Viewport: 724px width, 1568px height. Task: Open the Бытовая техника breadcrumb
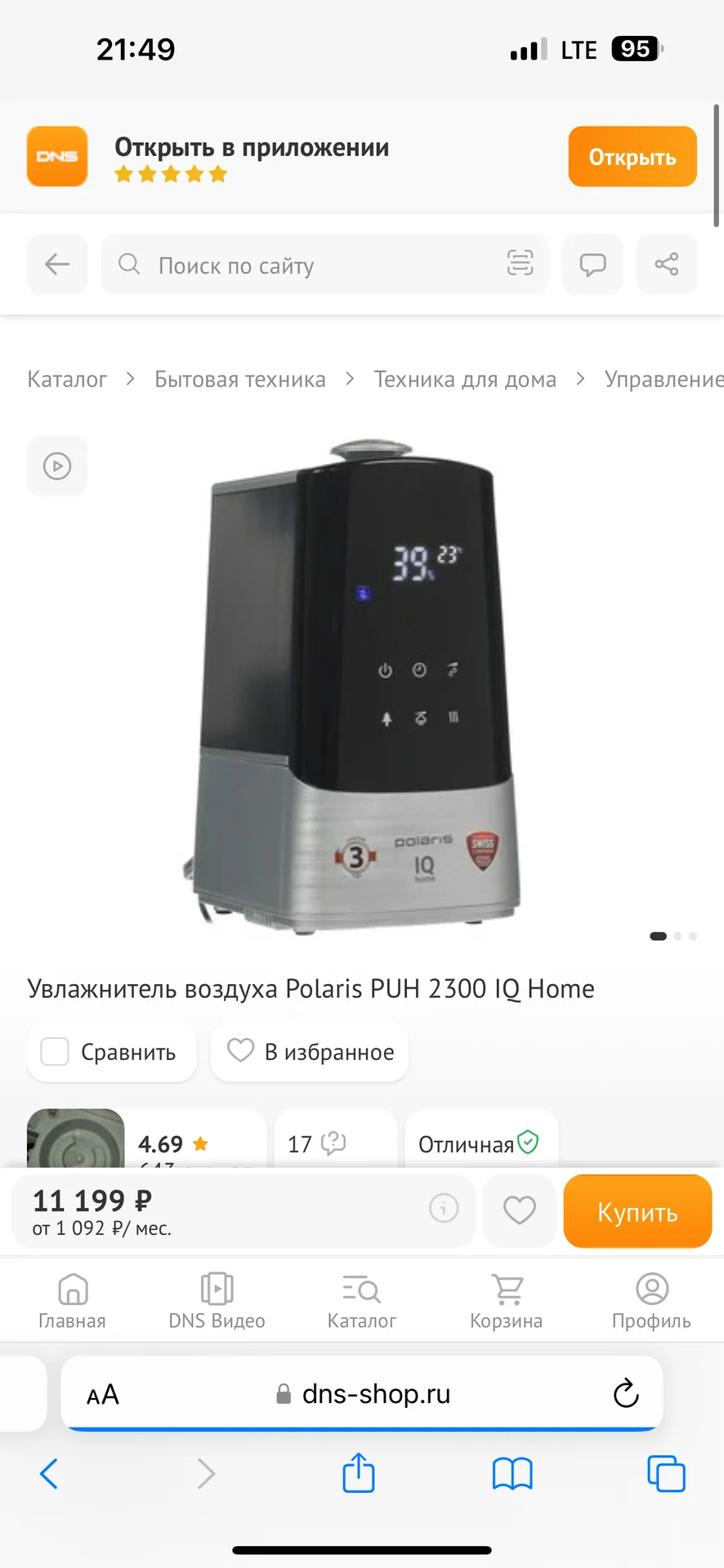click(x=240, y=379)
